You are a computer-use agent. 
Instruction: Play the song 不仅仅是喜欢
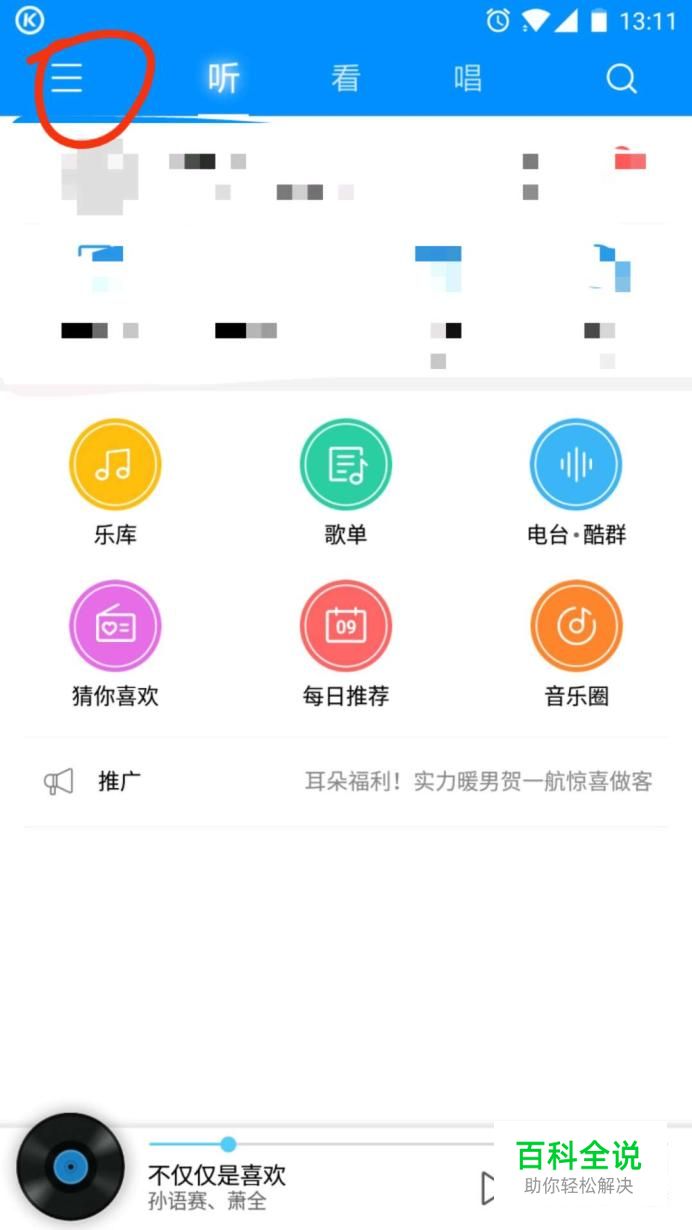tap(487, 1188)
